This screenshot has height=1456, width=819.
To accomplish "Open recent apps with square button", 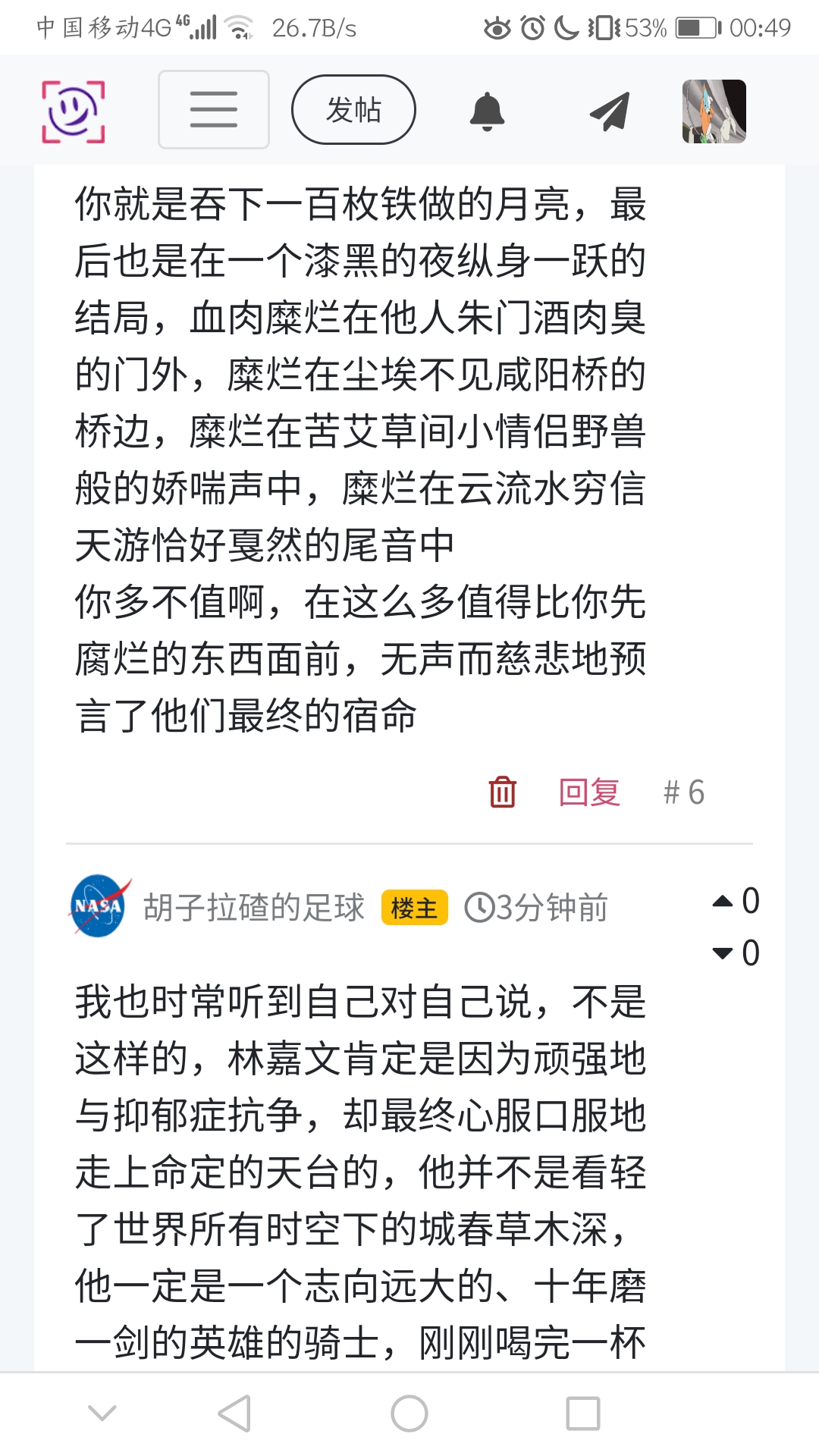I will click(x=583, y=1414).
